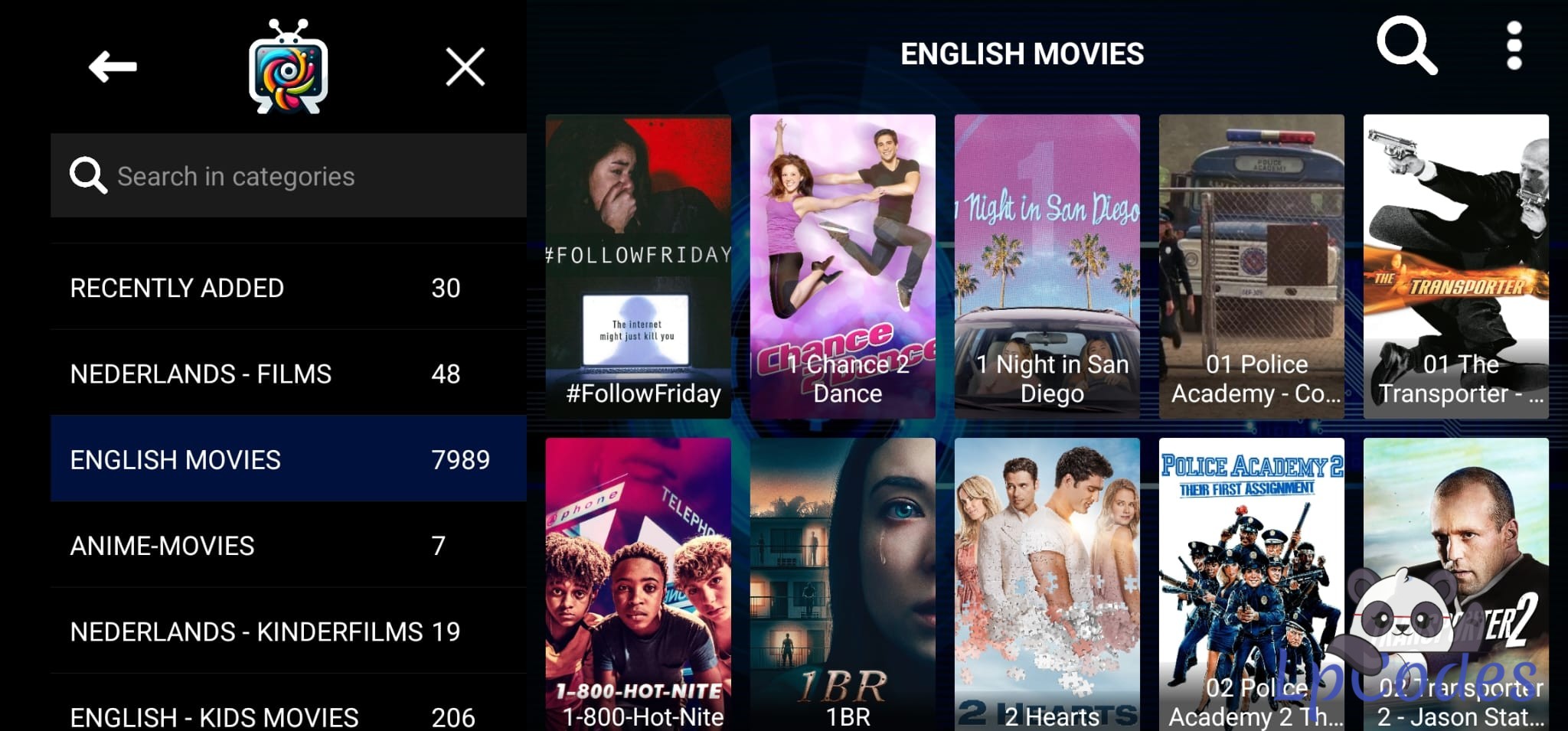This screenshot has width=1568, height=731.
Task: Select the Nederlands - Films category
Action: pos(288,374)
